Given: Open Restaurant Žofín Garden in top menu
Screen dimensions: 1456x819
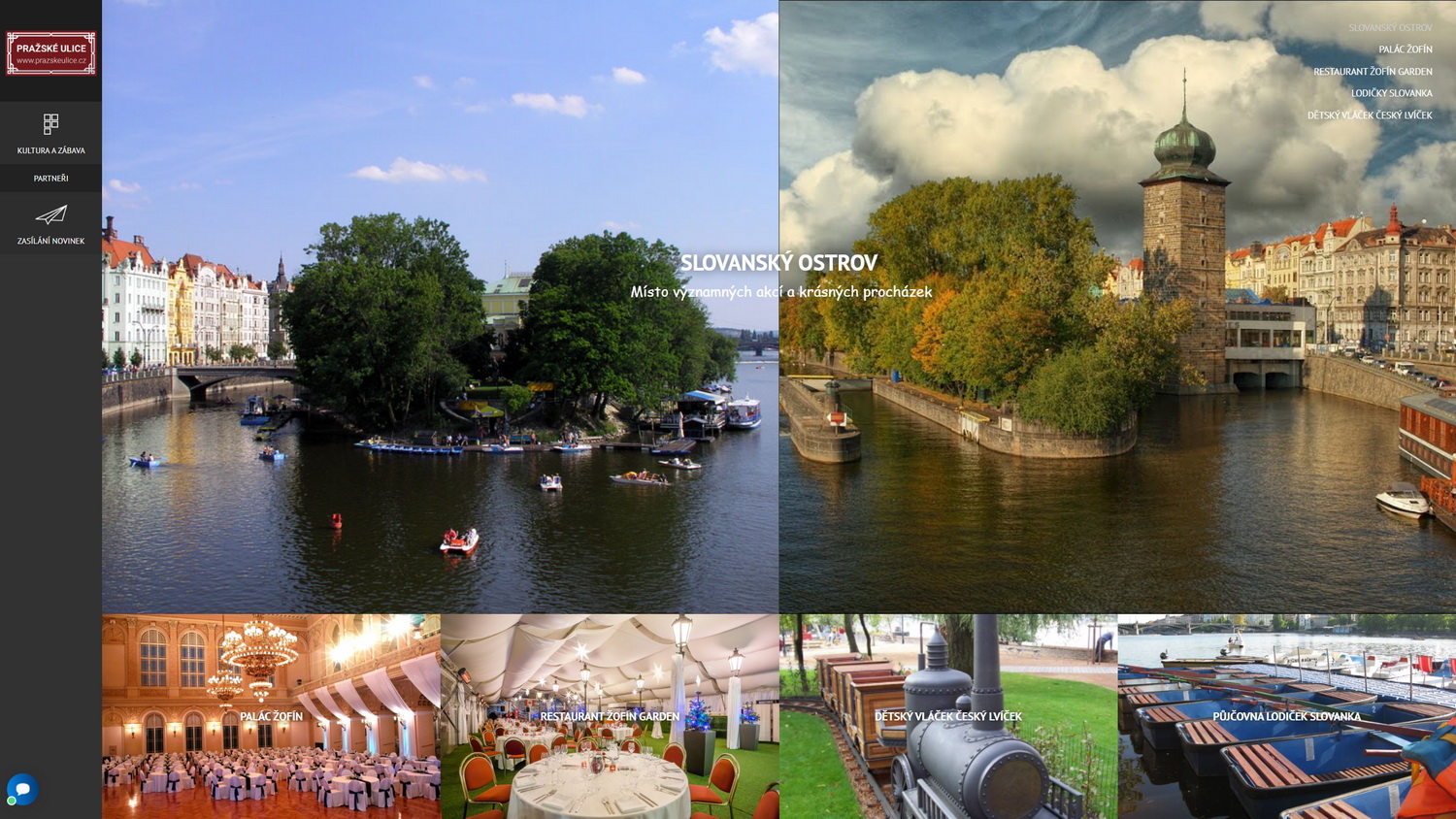Looking at the screenshot, I should [x=1373, y=72].
